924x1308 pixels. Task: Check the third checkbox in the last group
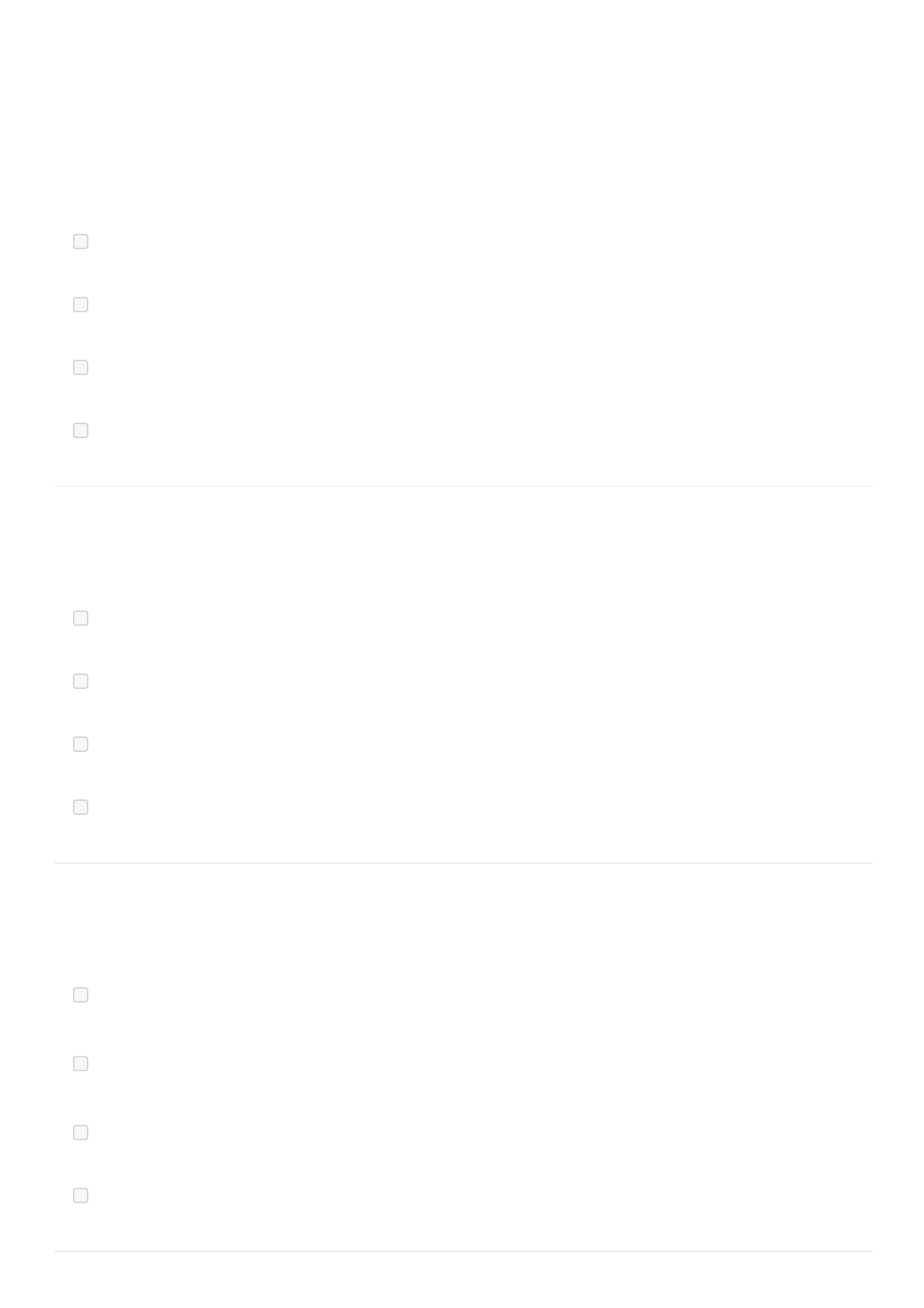81,1132
